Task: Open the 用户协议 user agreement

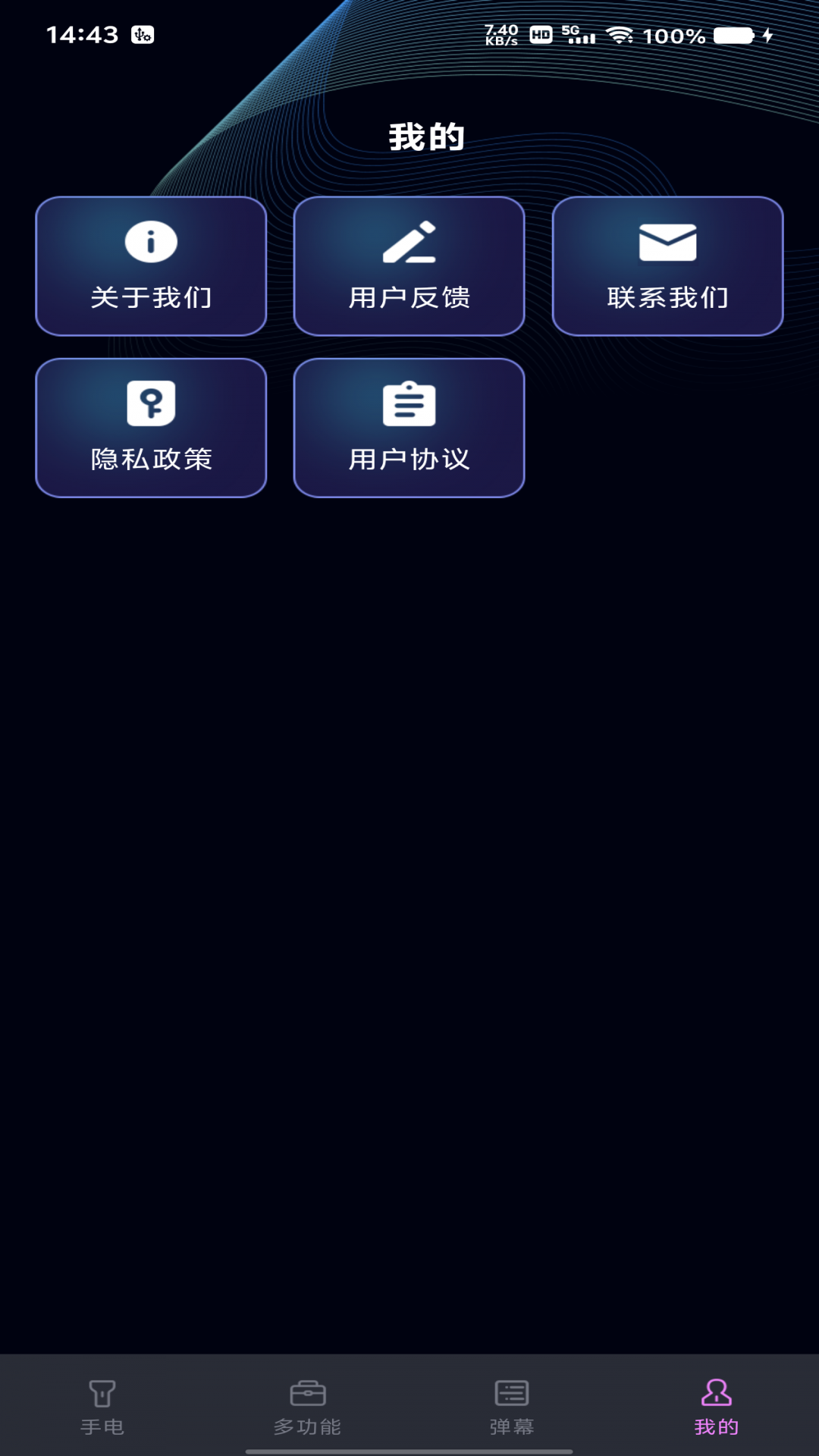Action: coord(409,427)
